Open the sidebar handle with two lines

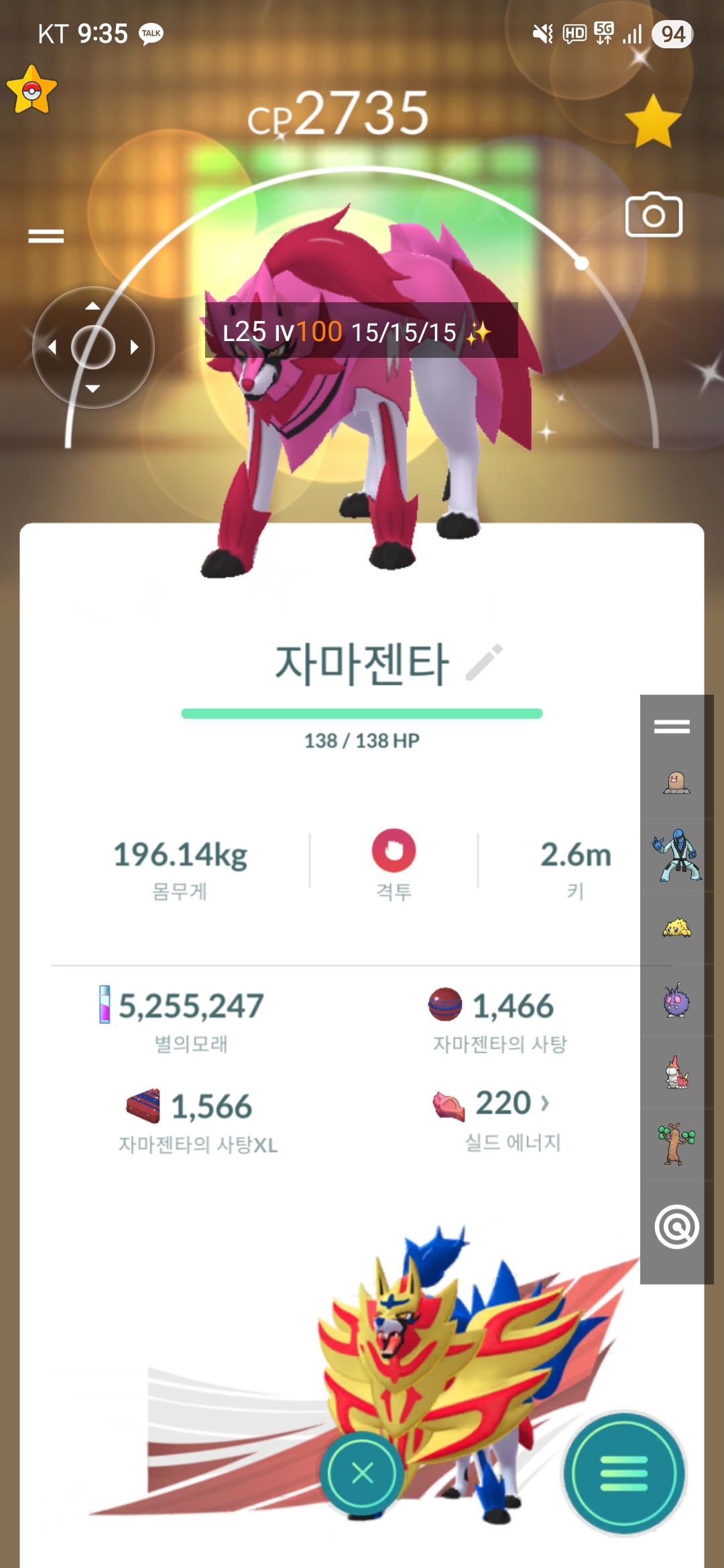pos(672,726)
